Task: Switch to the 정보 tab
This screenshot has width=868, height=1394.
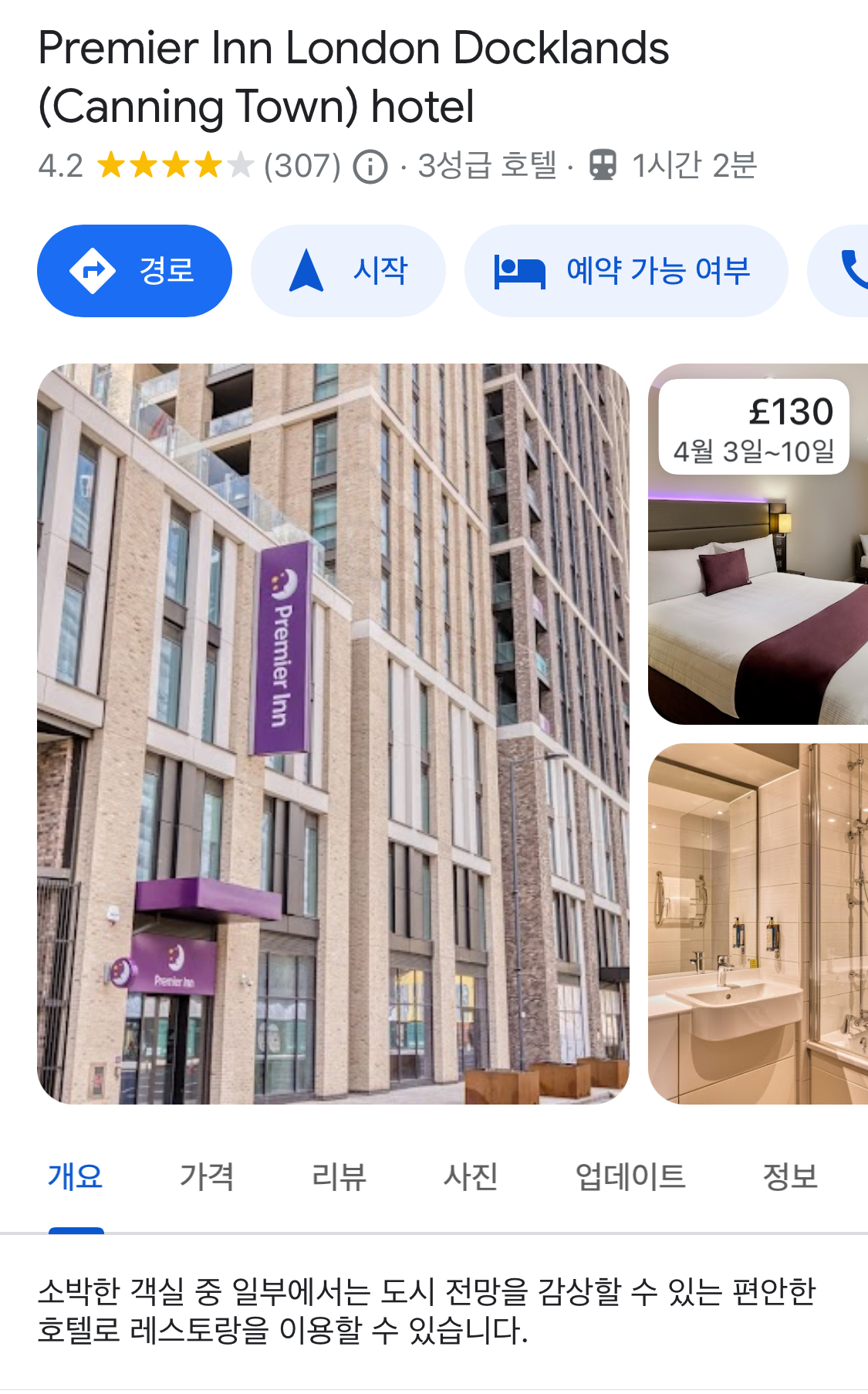Action: tap(789, 1176)
